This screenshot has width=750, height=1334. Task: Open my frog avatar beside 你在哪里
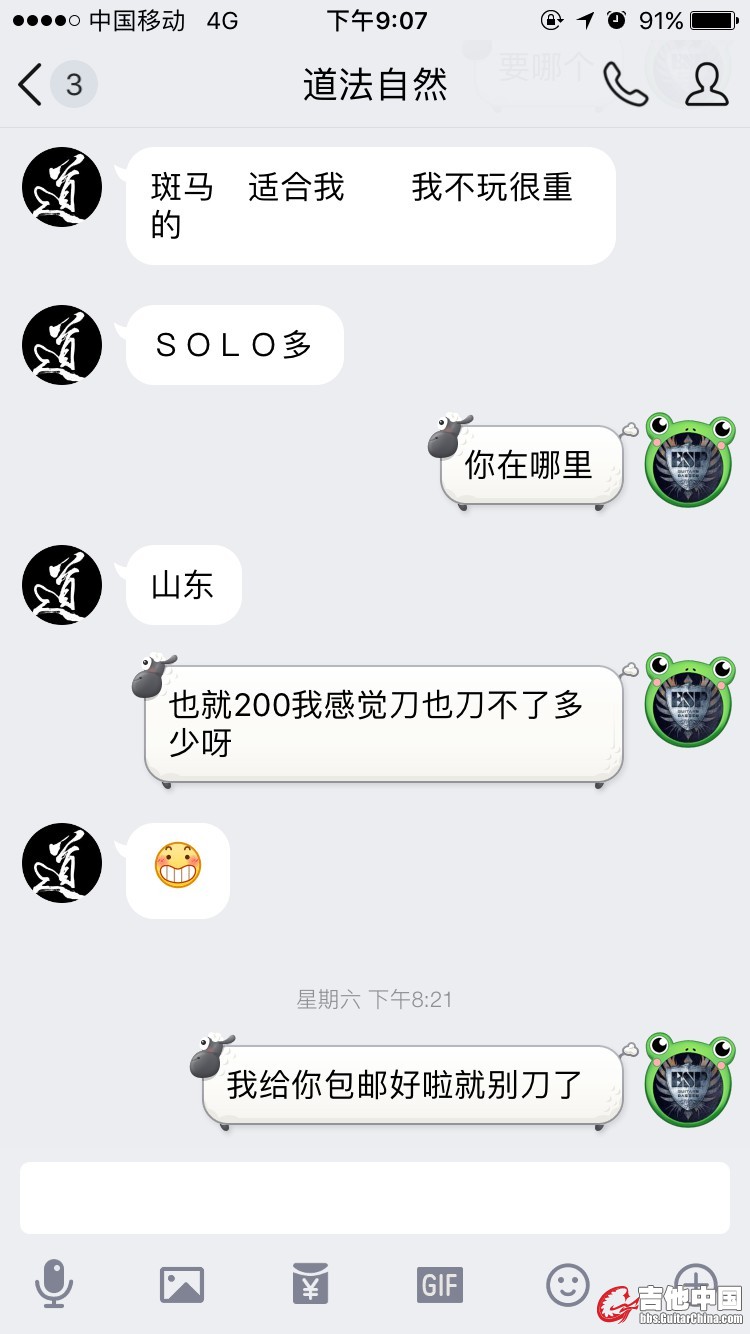click(x=688, y=461)
